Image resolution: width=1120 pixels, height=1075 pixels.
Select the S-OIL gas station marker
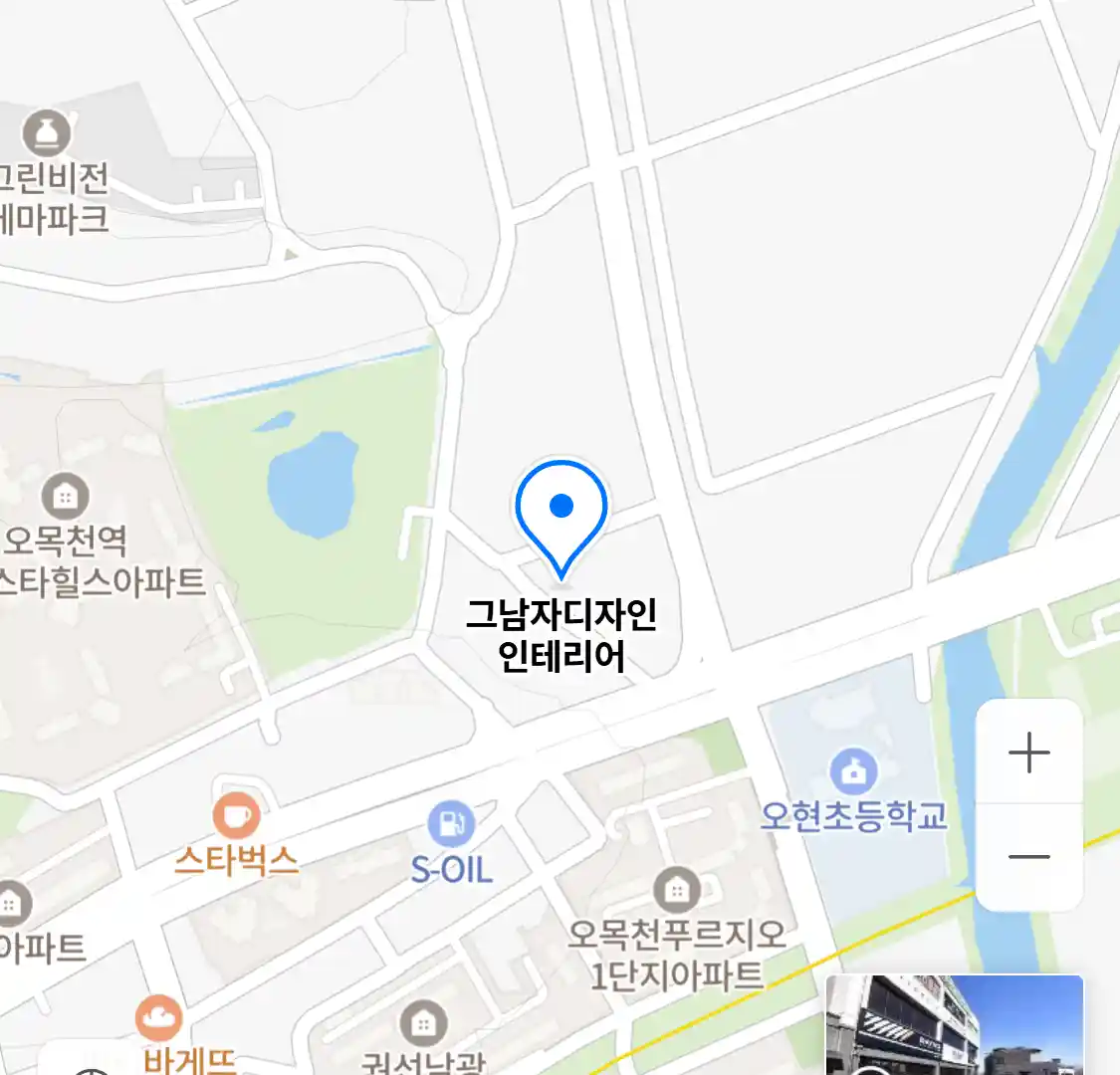tap(451, 825)
